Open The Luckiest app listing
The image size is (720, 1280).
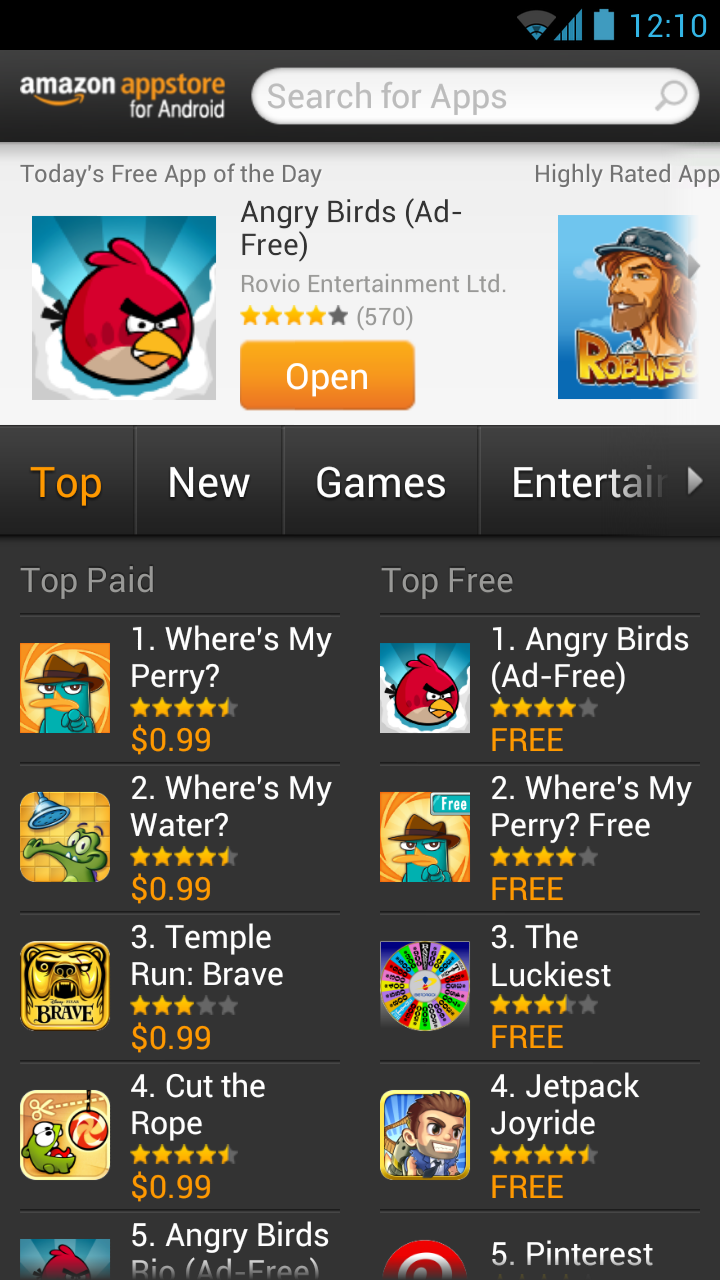click(540, 987)
